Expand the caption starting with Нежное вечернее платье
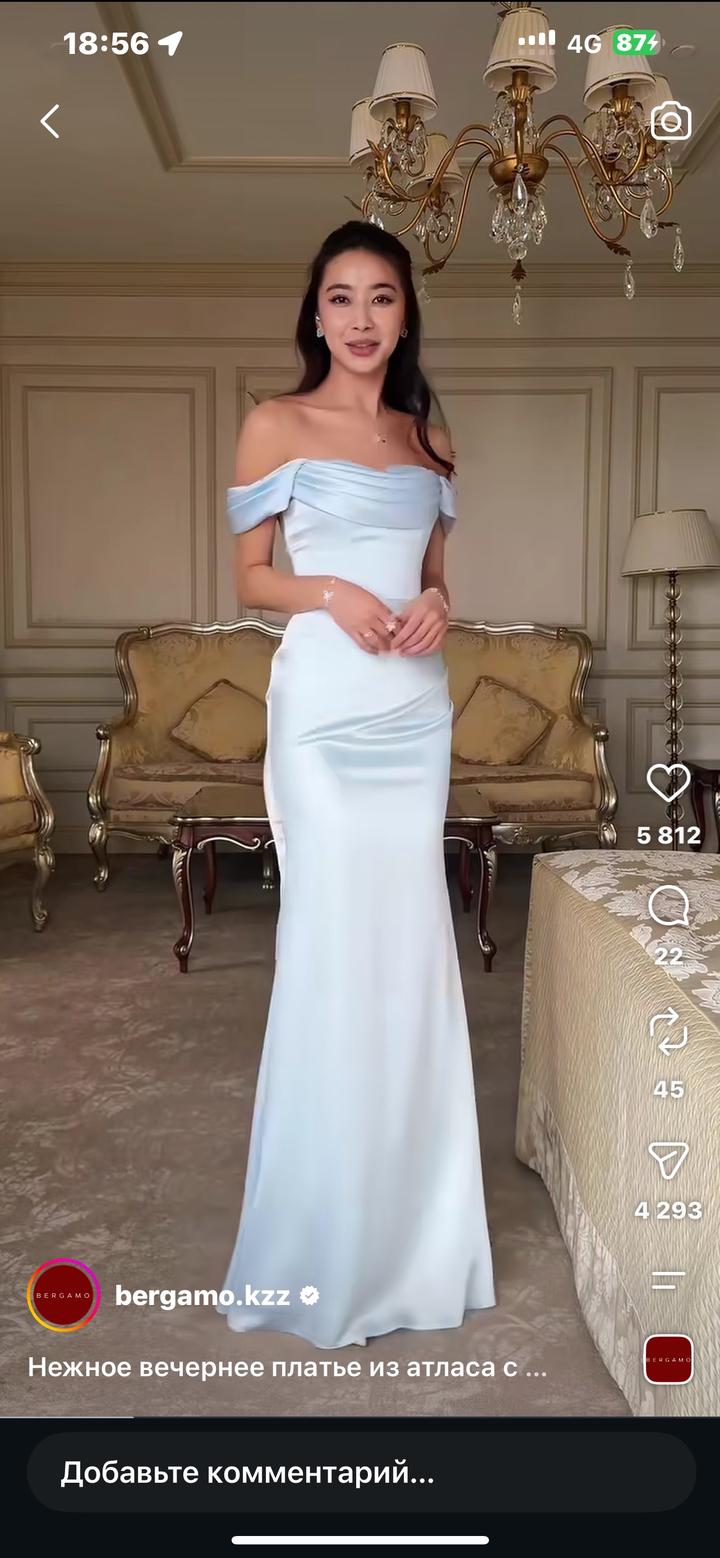Image resolution: width=720 pixels, height=1558 pixels. pos(287,1367)
